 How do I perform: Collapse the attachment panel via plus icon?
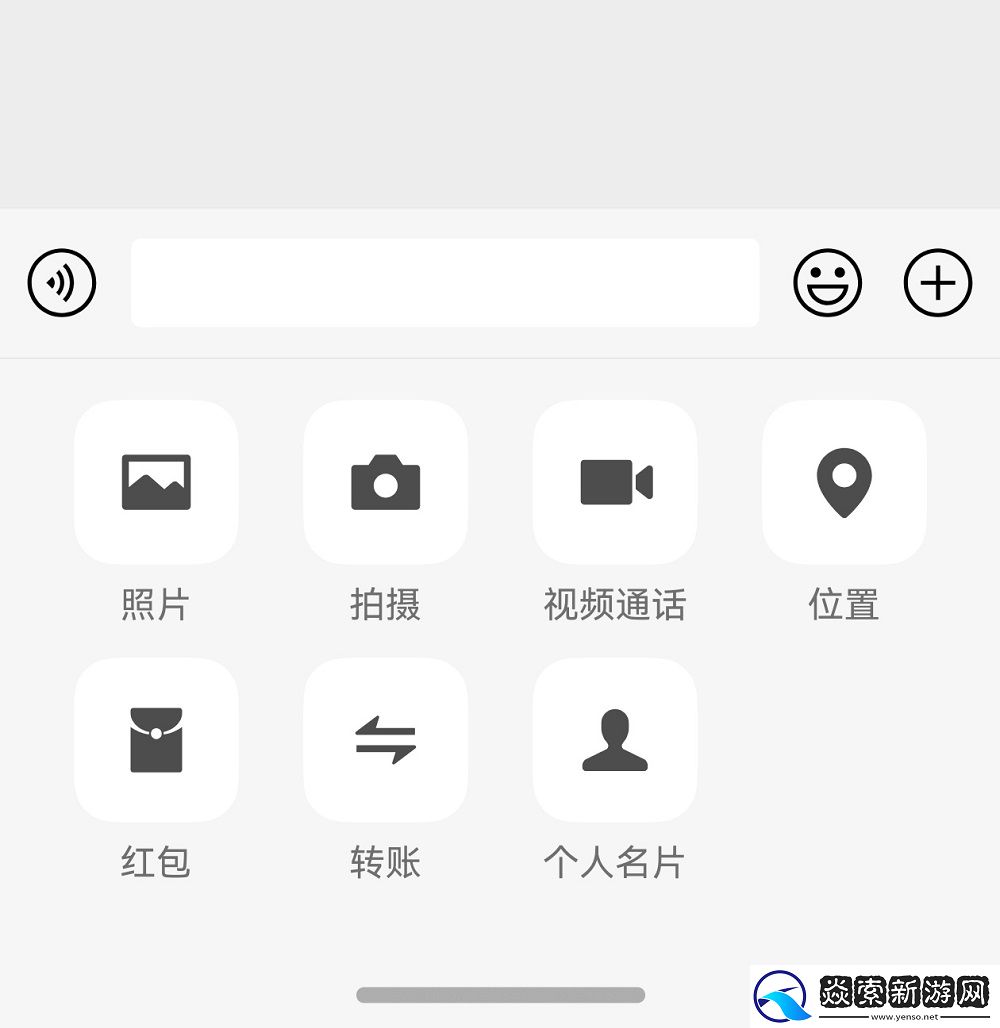coord(937,283)
